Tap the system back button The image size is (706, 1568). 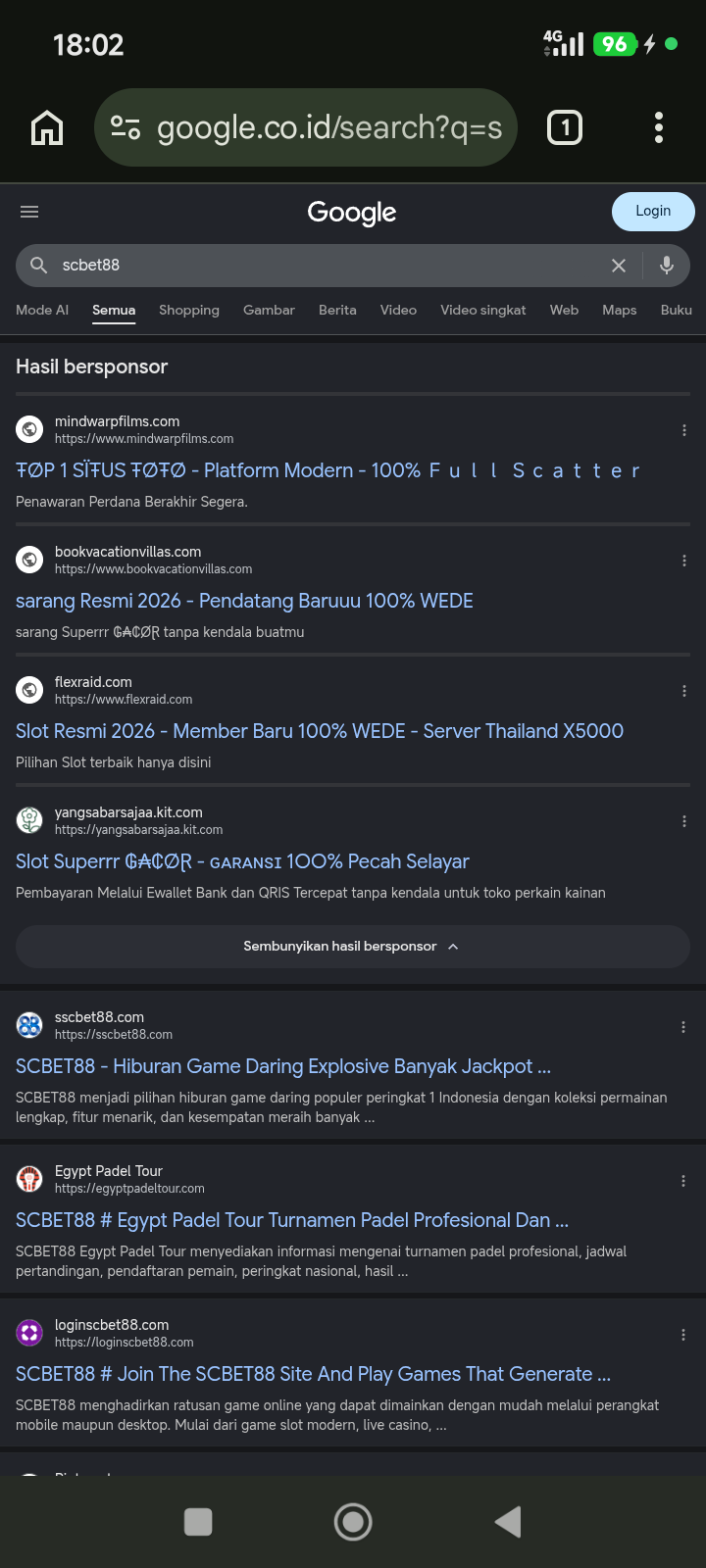click(508, 1521)
